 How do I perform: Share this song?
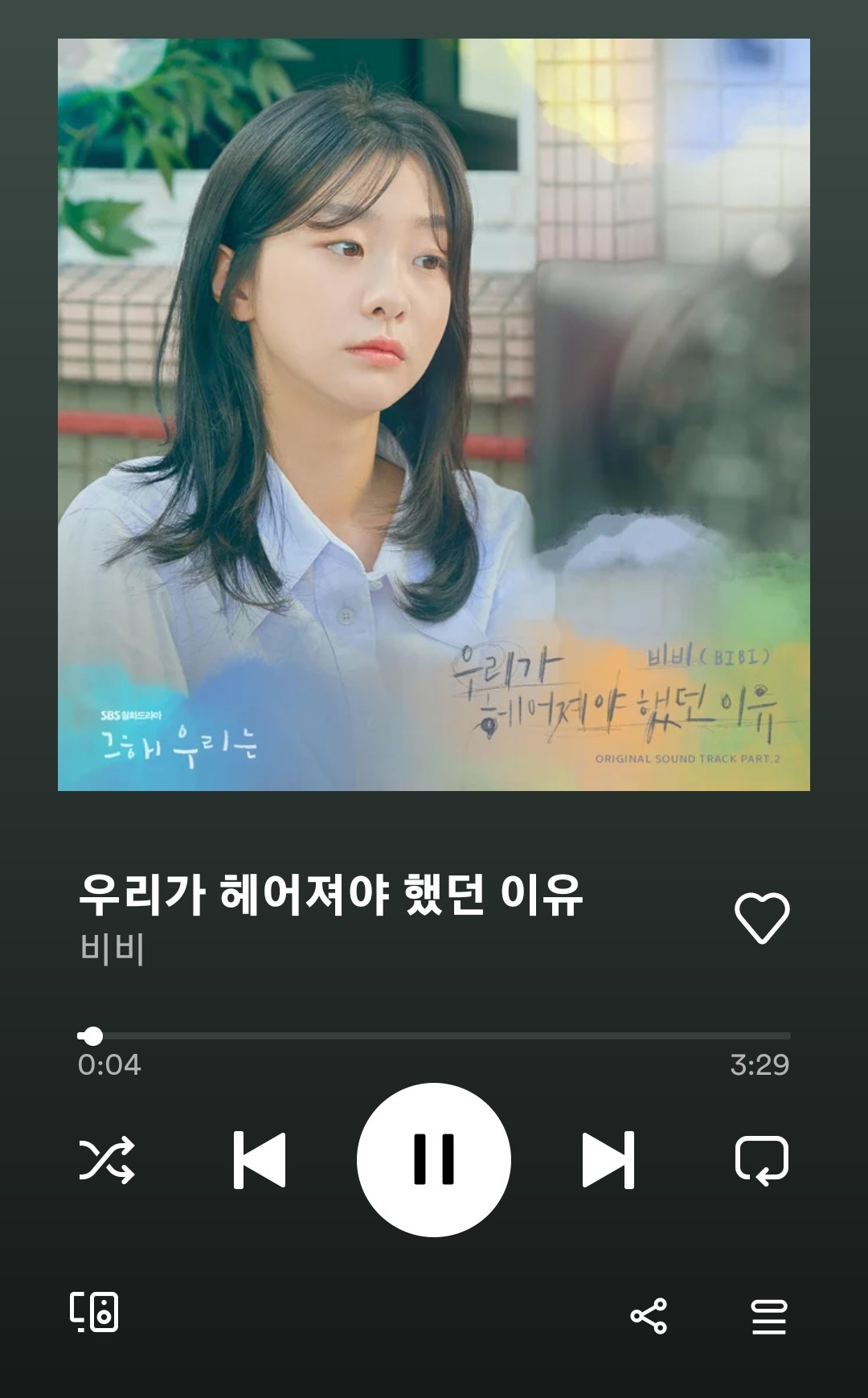click(649, 1316)
